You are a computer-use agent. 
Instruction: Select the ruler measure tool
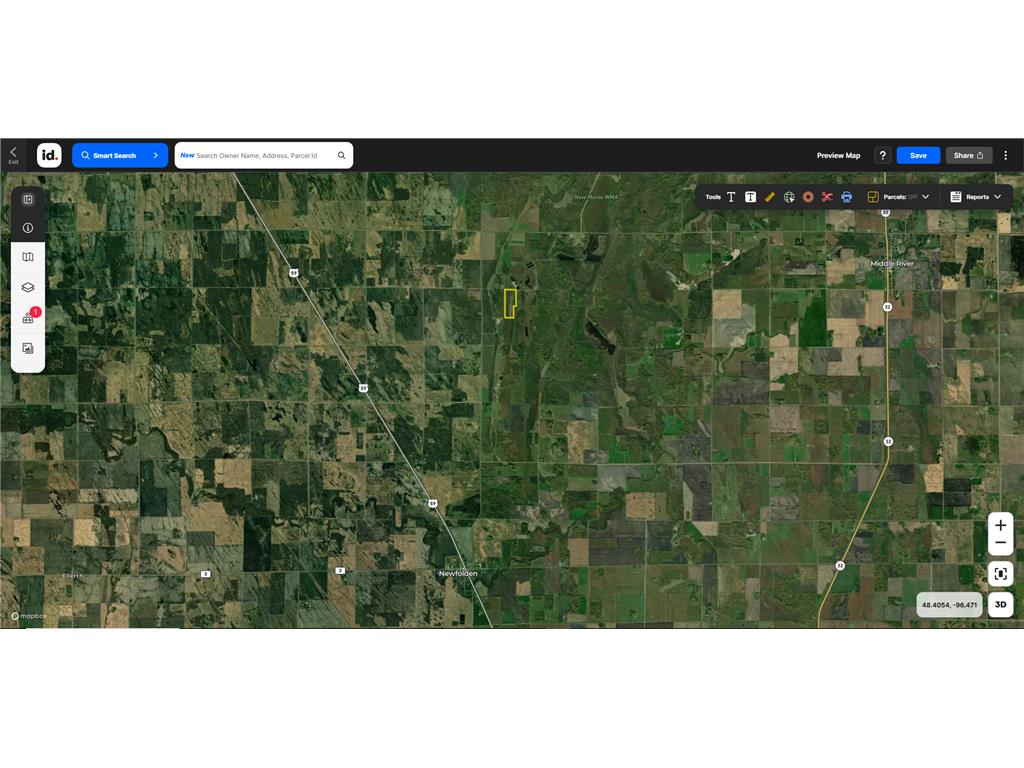(769, 197)
